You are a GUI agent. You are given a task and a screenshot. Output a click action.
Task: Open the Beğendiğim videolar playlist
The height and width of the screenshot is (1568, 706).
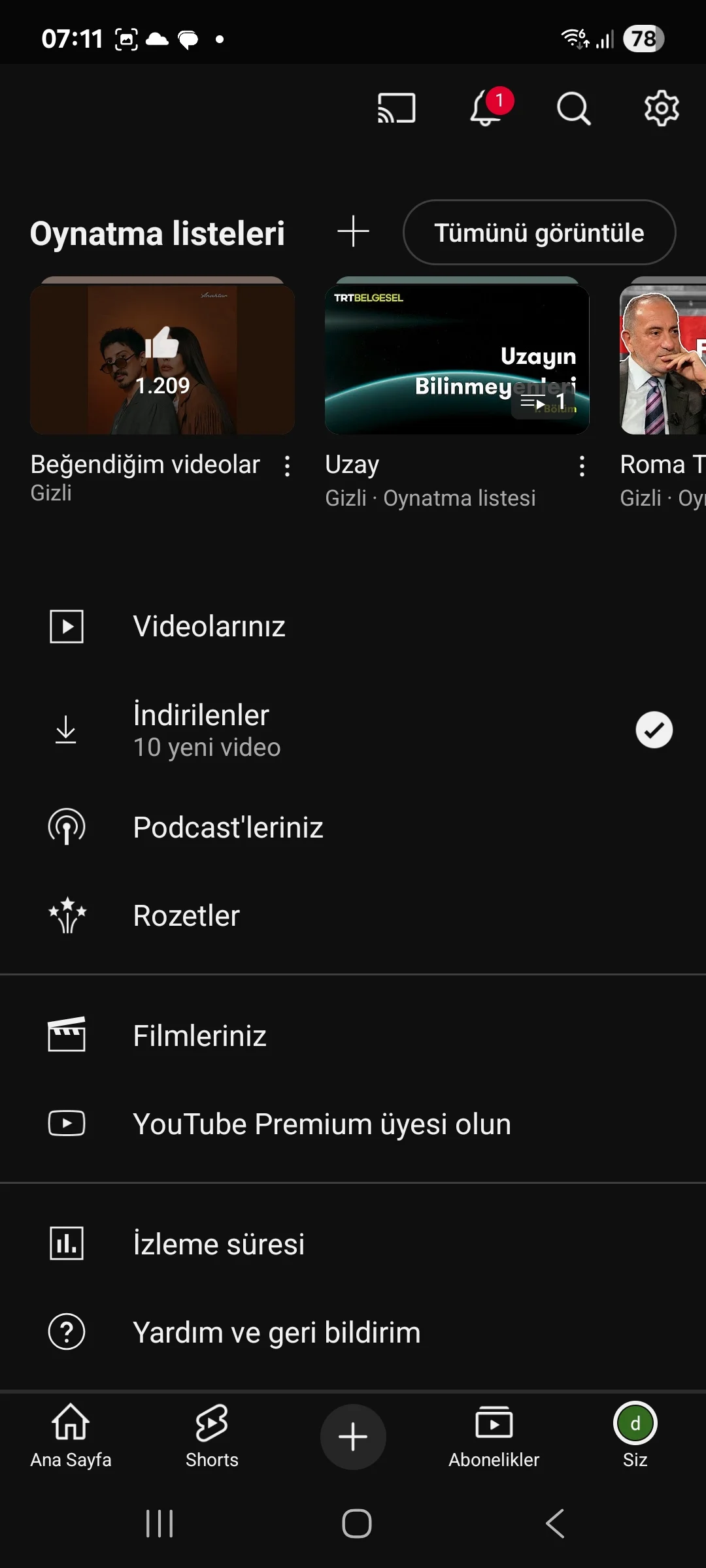tap(162, 359)
